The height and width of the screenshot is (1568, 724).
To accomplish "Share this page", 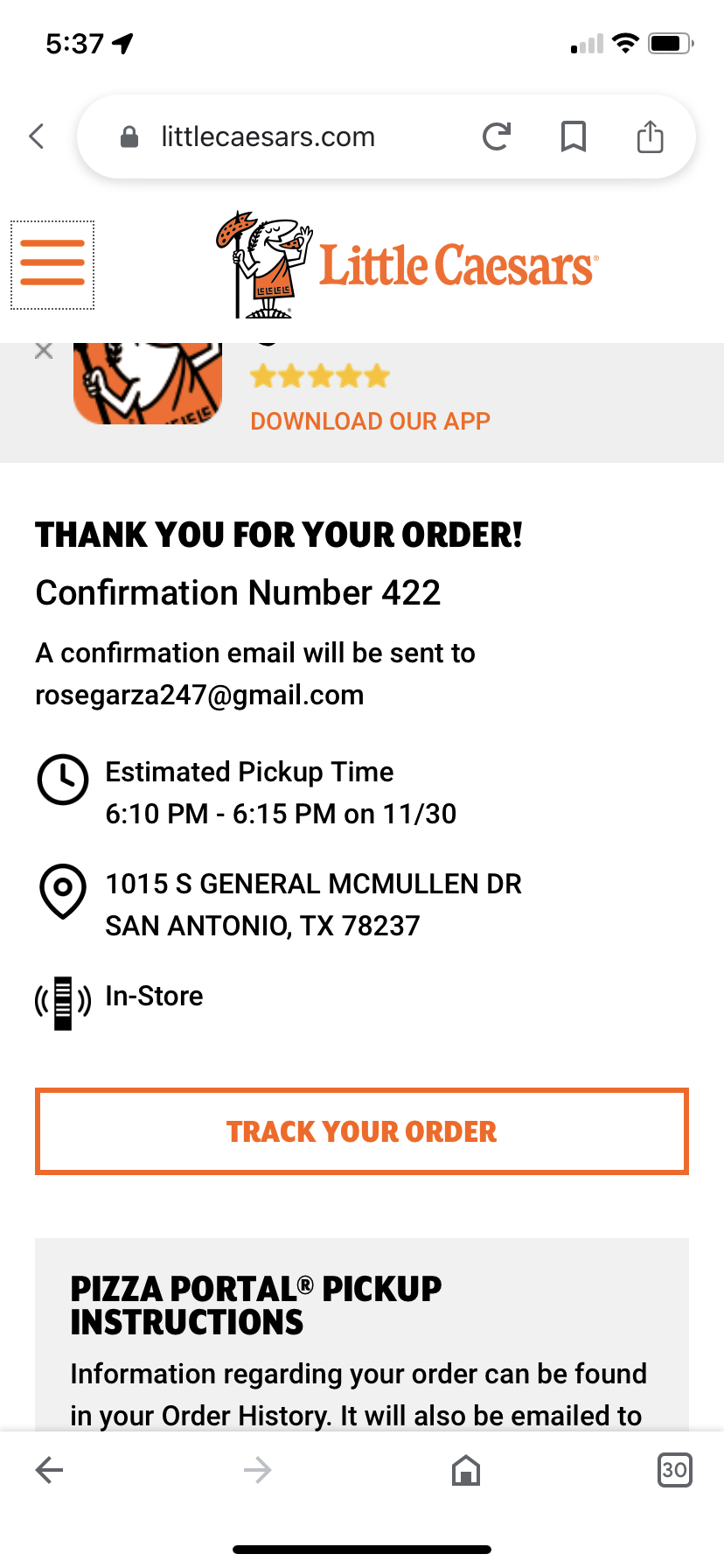I will [x=650, y=136].
